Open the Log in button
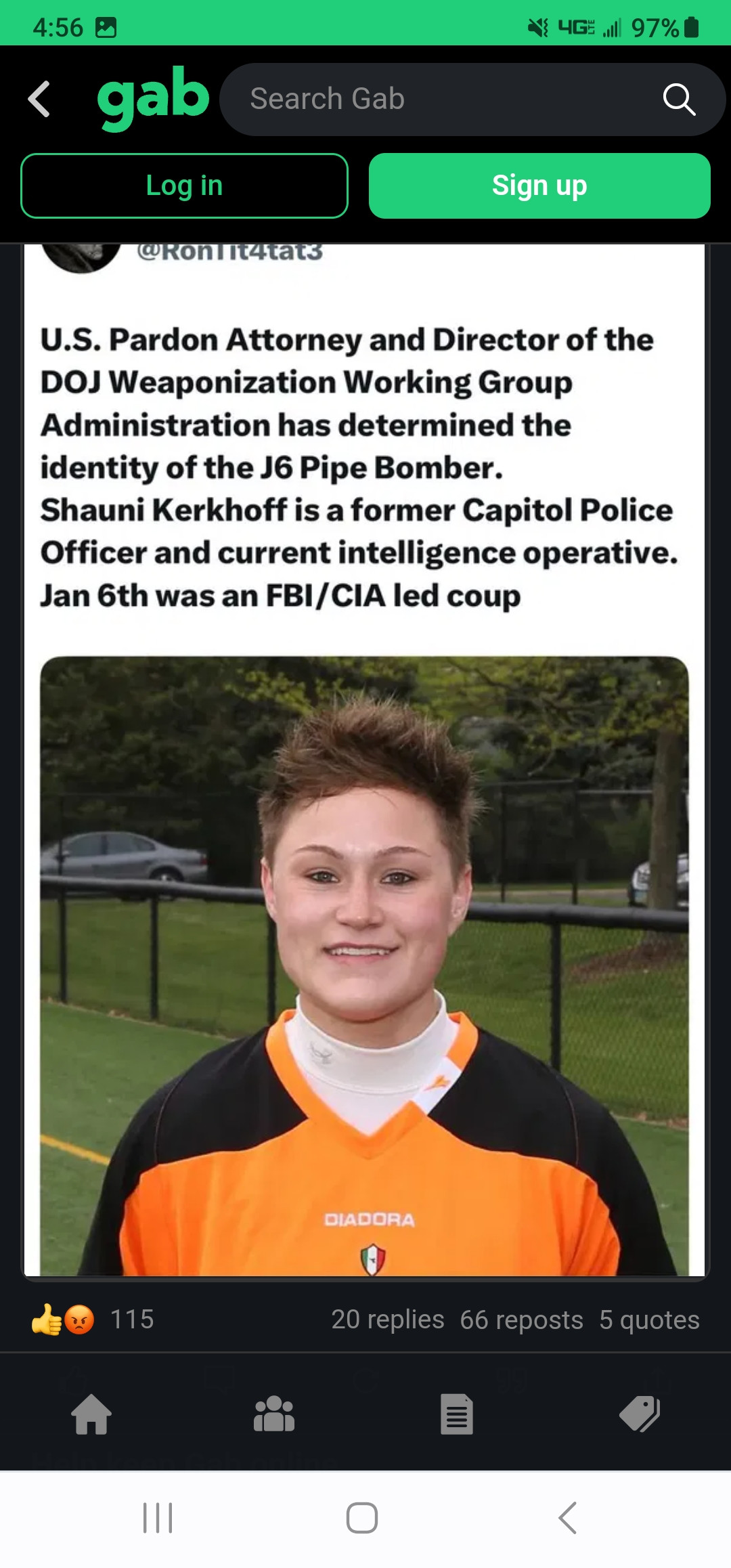The width and height of the screenshot is (731, 1568). [184, 186]
